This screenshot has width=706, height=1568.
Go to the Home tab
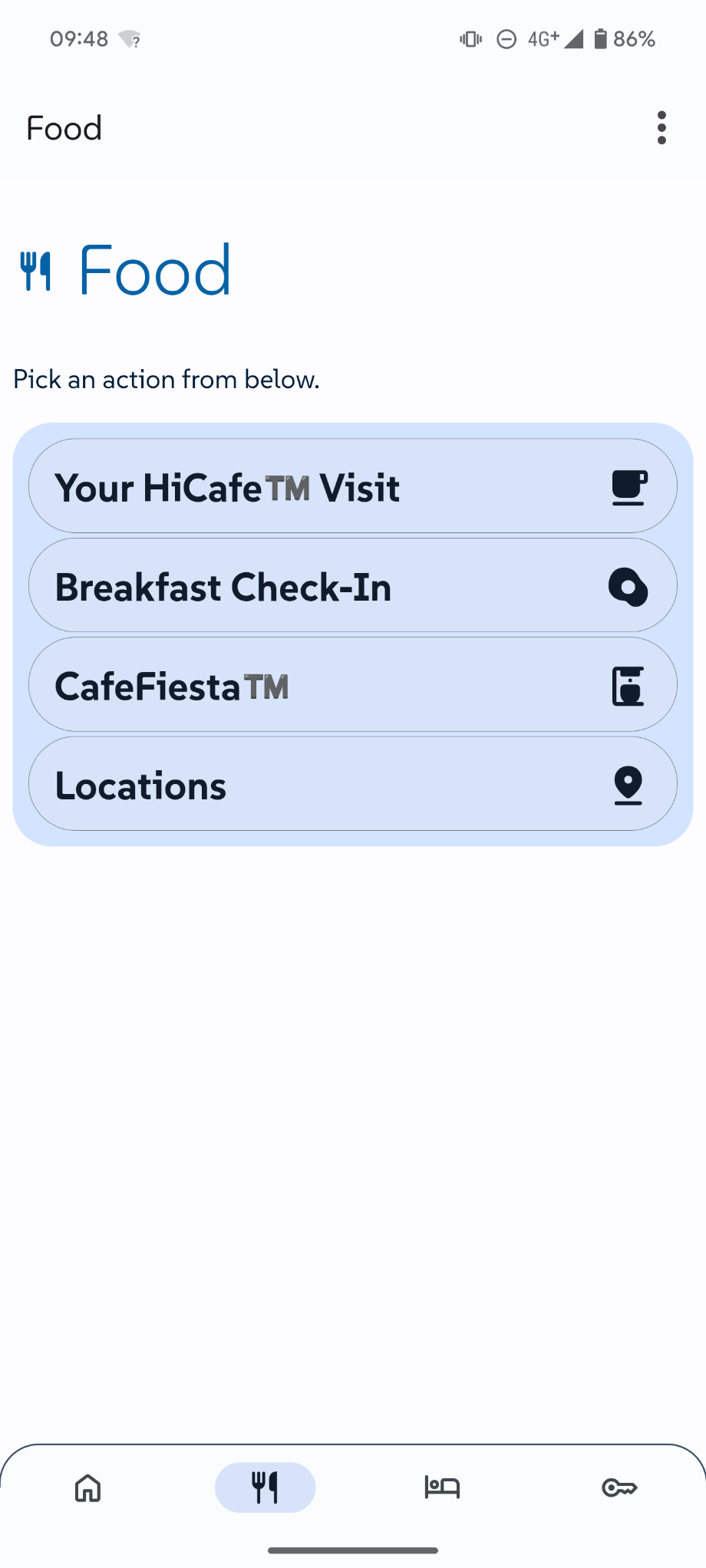(x=88, y=1487)
